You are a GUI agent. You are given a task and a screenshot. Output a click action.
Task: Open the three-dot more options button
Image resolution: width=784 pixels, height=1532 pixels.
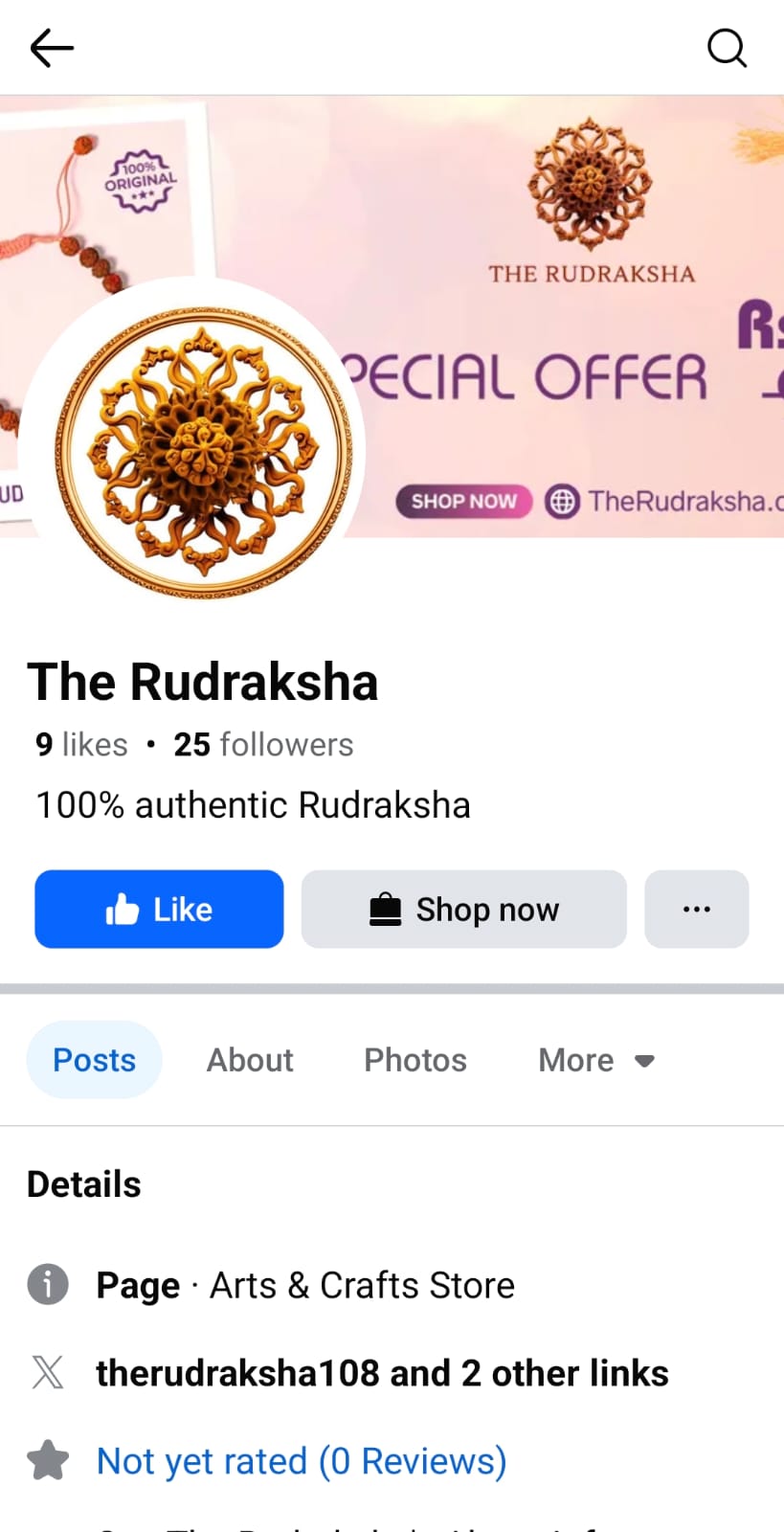(696, 909)
